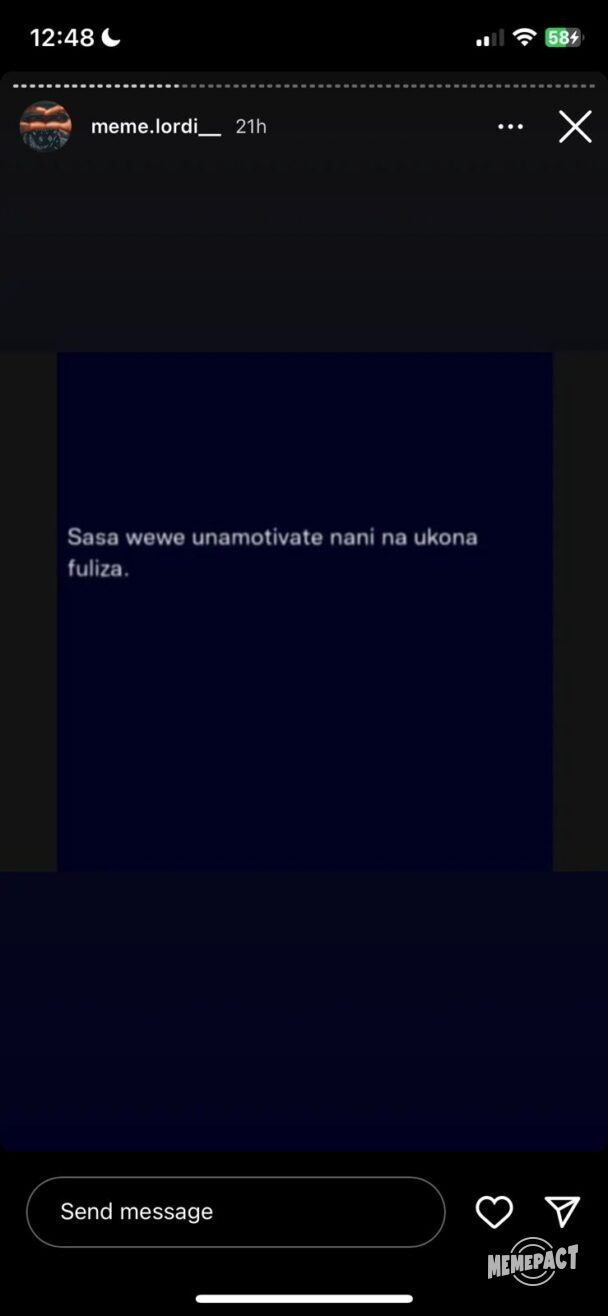Tap the Send message field

coord(235,1212)
